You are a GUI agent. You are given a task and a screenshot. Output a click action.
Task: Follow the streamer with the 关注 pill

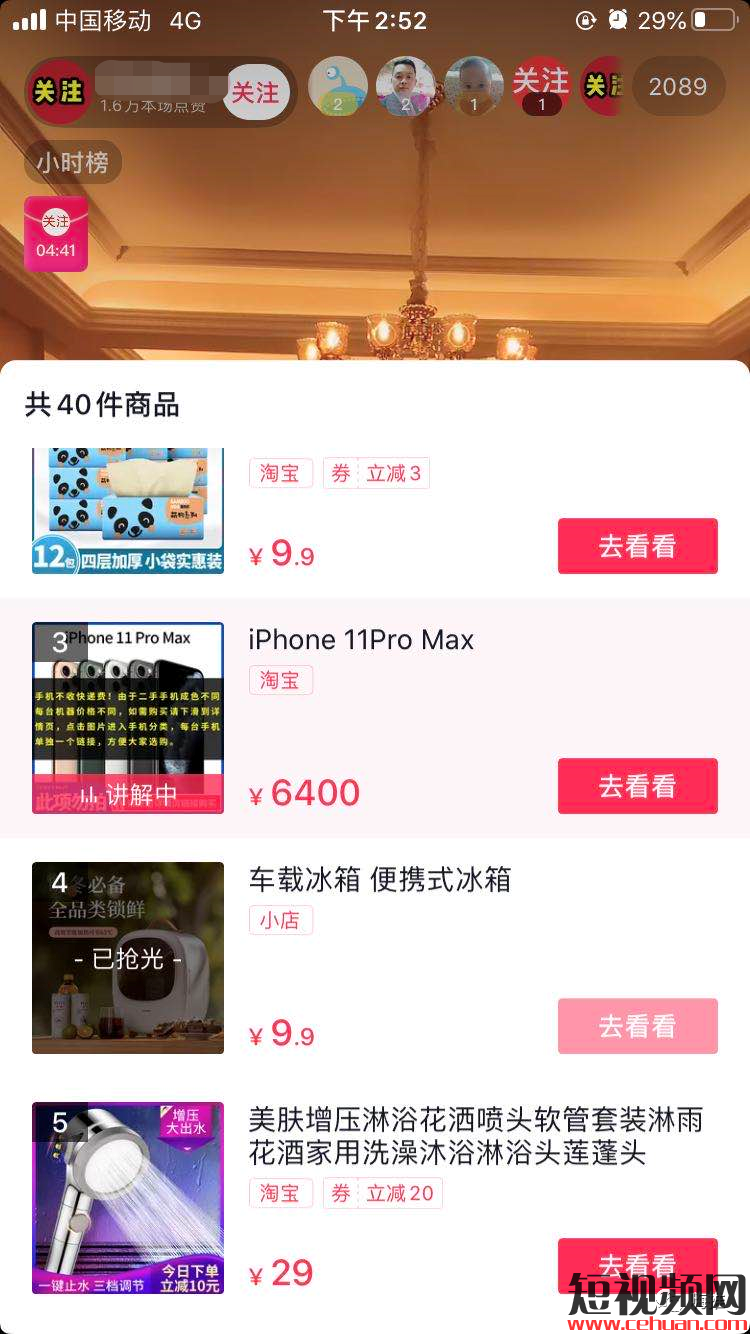(x=256, y=92)
